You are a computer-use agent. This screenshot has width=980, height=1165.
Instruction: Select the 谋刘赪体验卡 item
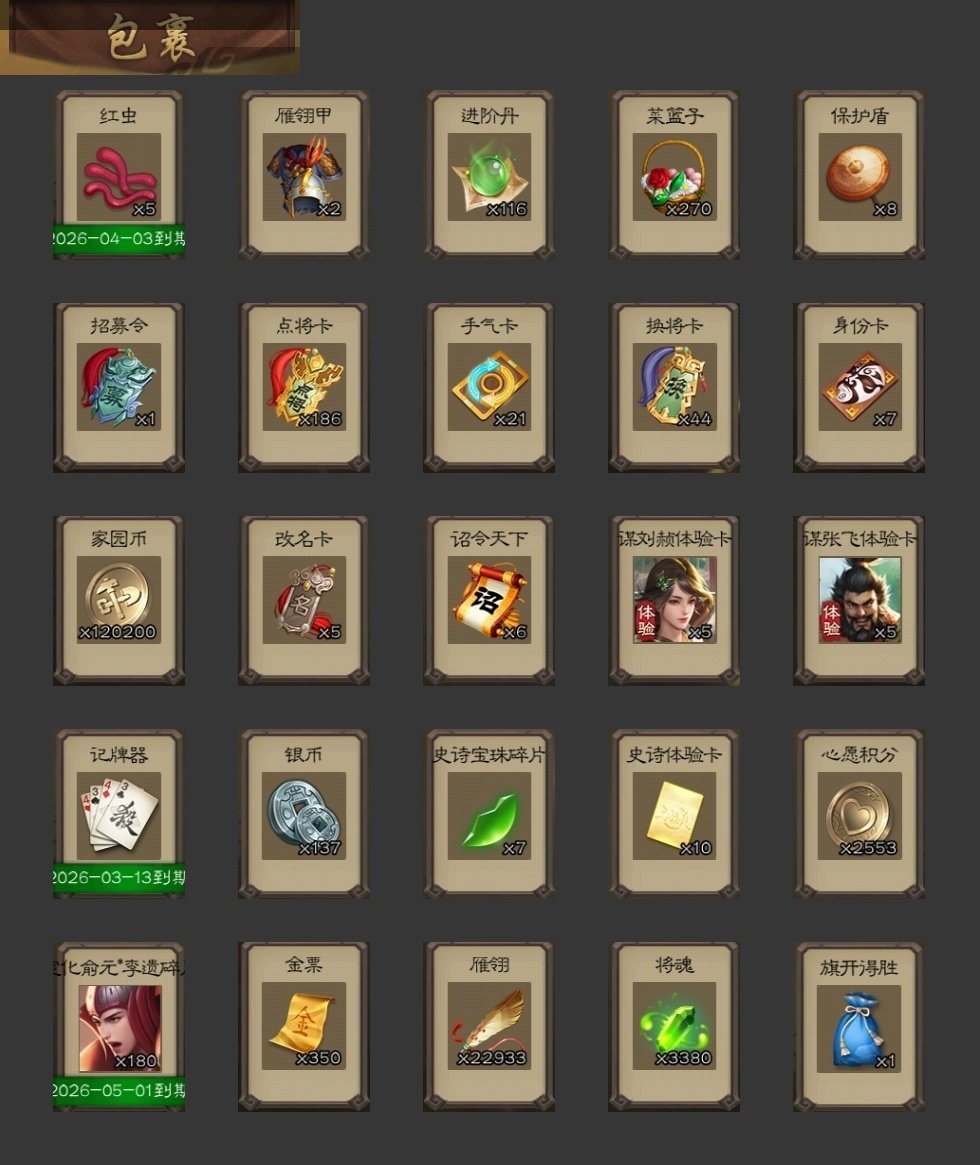[x=674, y=600]
